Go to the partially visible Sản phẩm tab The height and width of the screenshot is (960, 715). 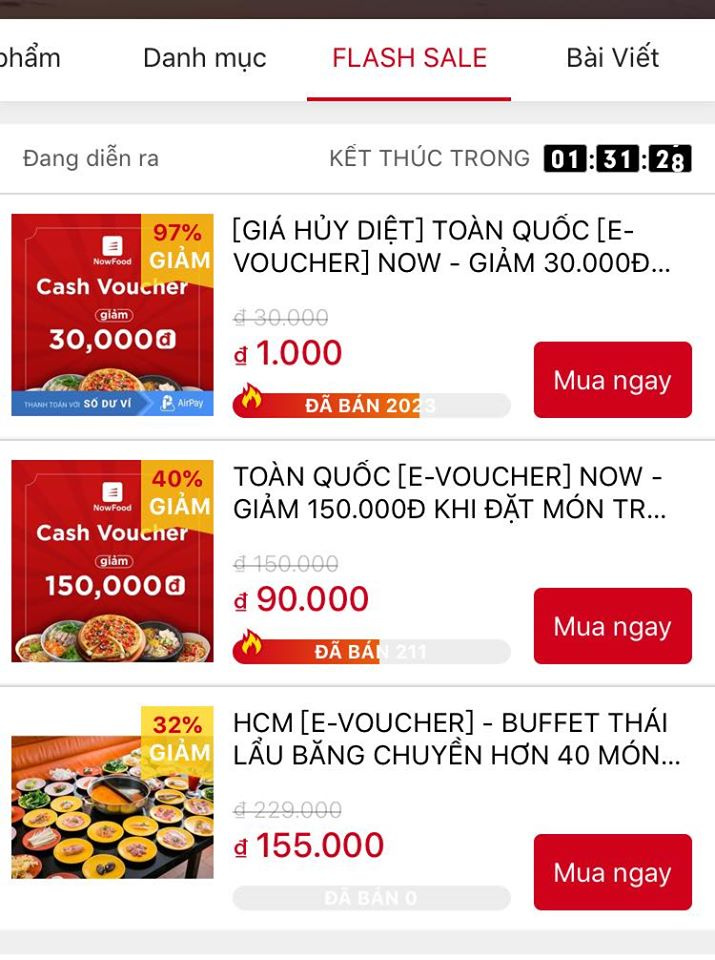click(x=30, y=58)
